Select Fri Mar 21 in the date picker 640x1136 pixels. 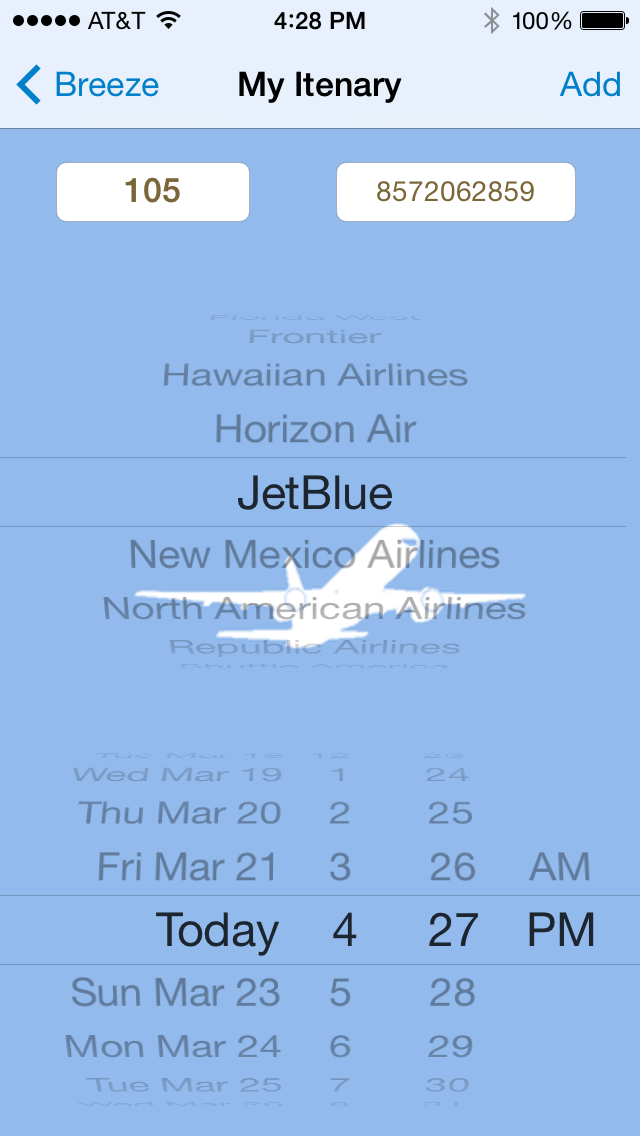tap(188, 866)
